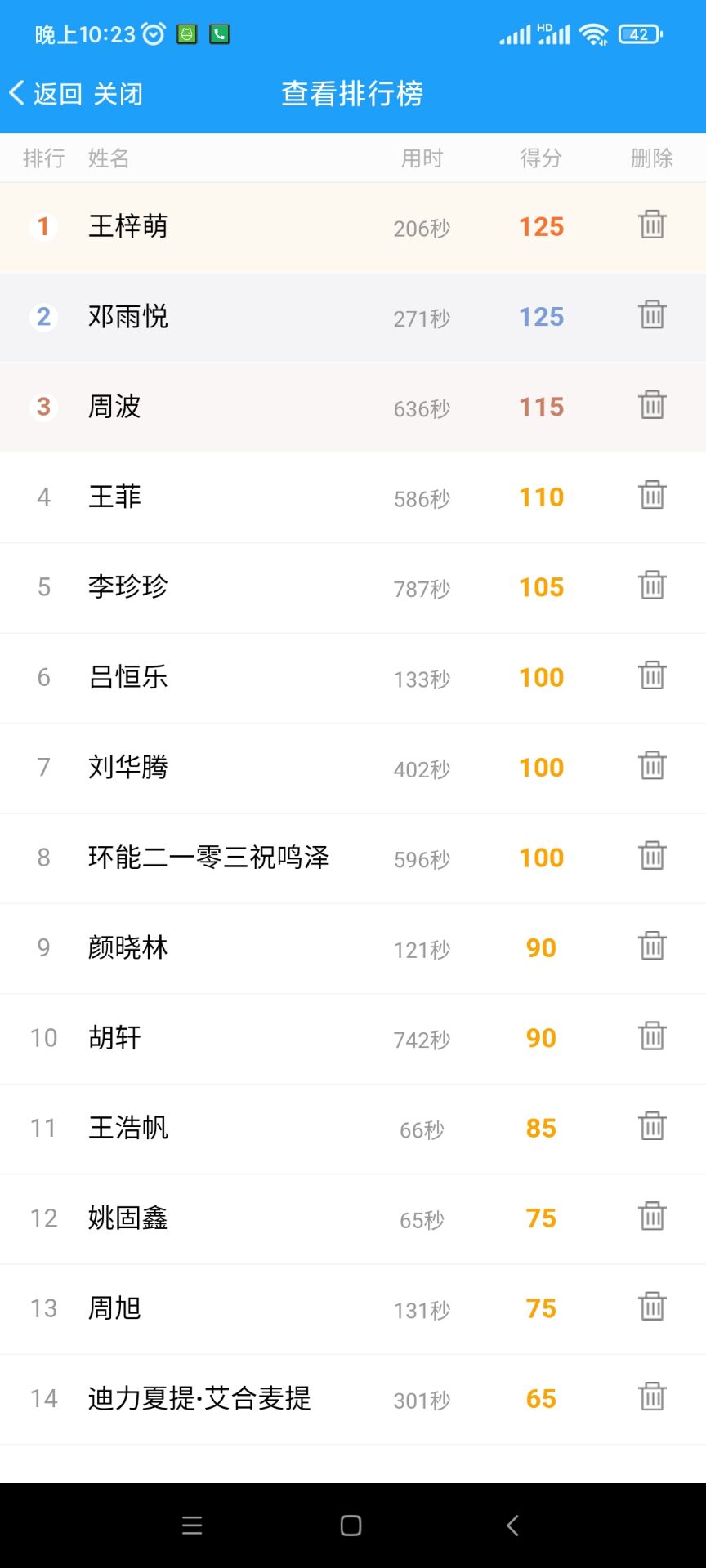Screen dimensions: 706x1568
Task: Tap the trash icon for 吕恒乐
Action: [x=651, y=675]
